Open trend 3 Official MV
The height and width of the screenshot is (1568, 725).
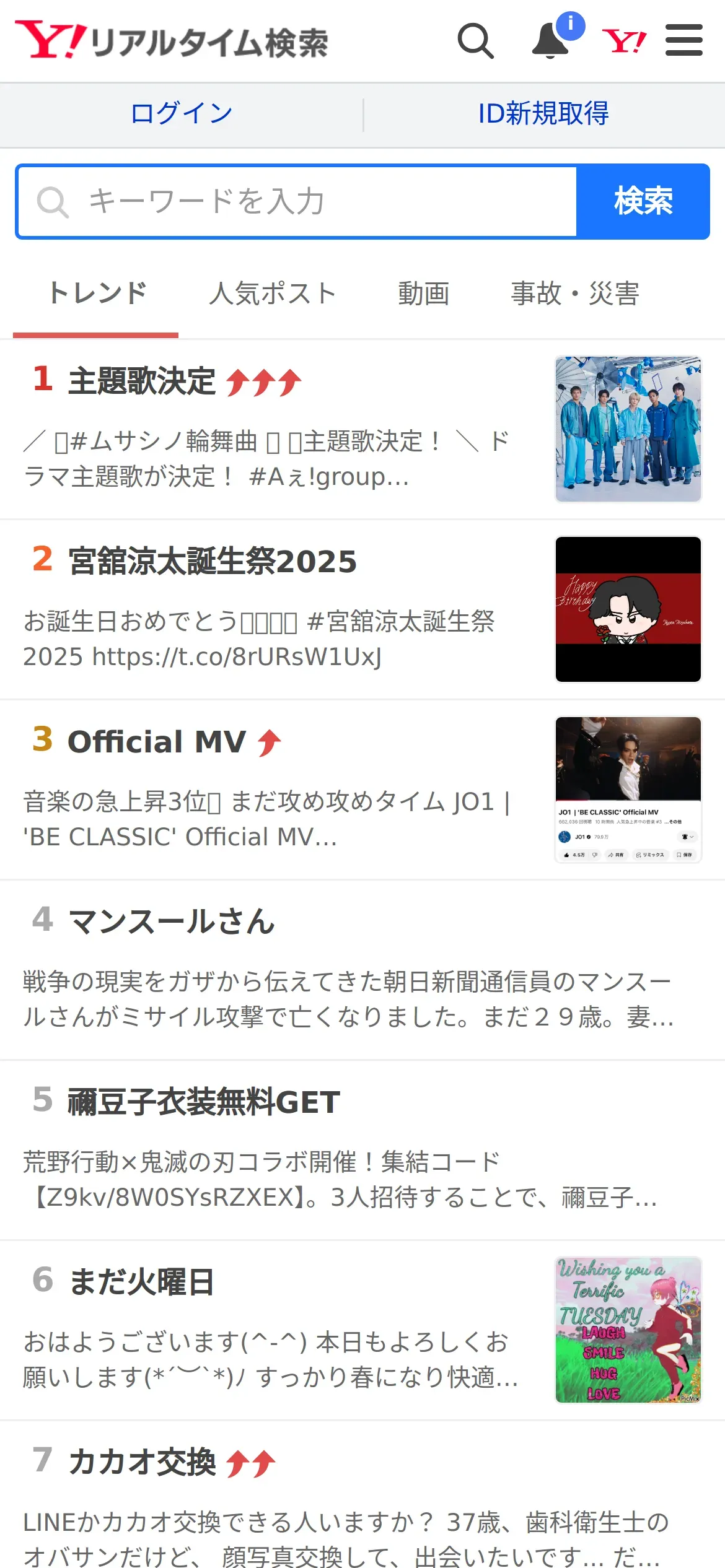[x=157, y=742]
